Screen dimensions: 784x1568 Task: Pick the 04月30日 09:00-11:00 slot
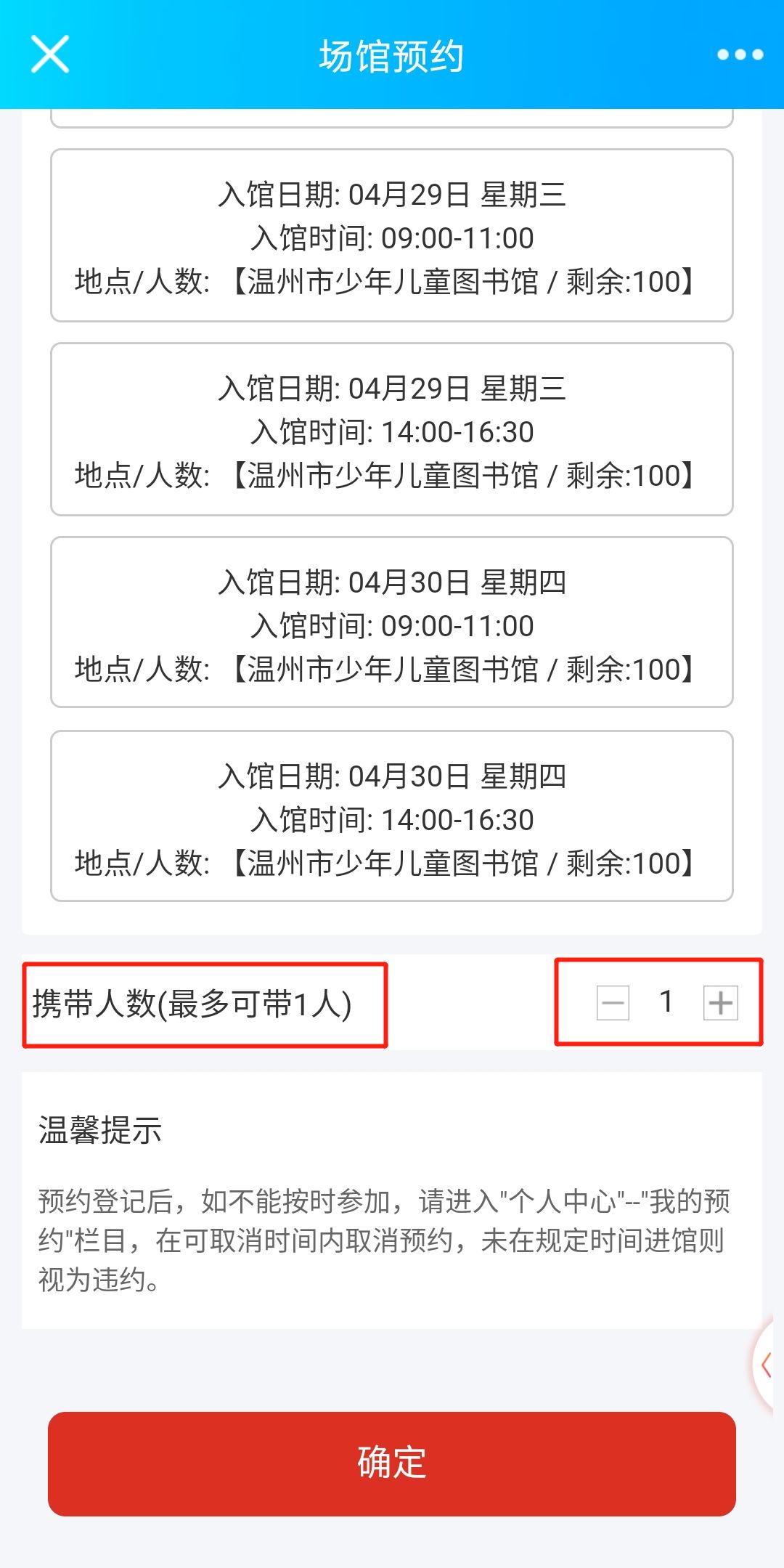pyautogui.click(x=392, y=622)
